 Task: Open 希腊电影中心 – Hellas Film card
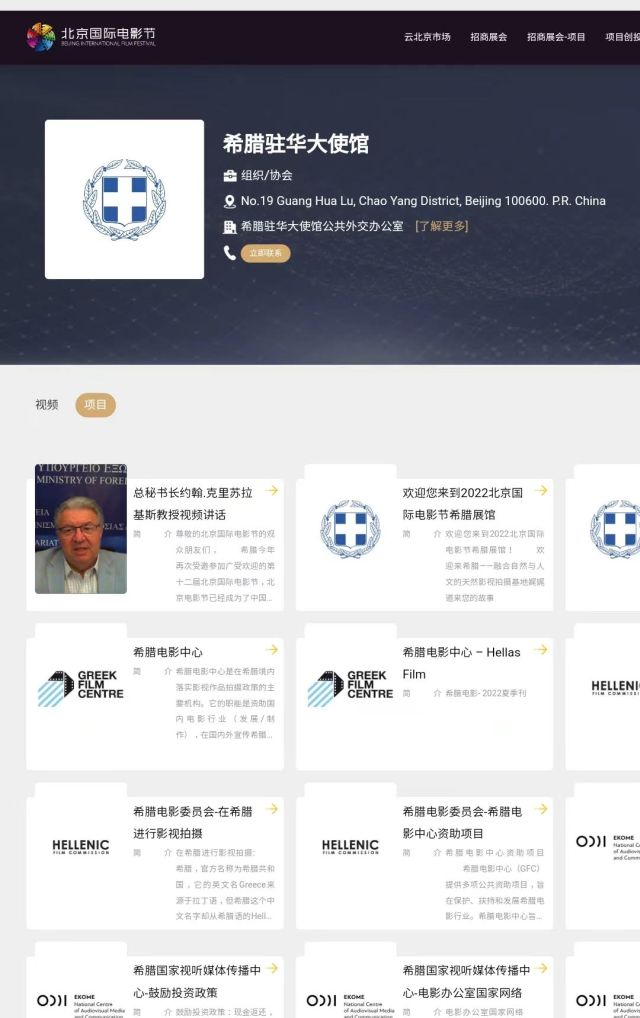tap(461, 662)
